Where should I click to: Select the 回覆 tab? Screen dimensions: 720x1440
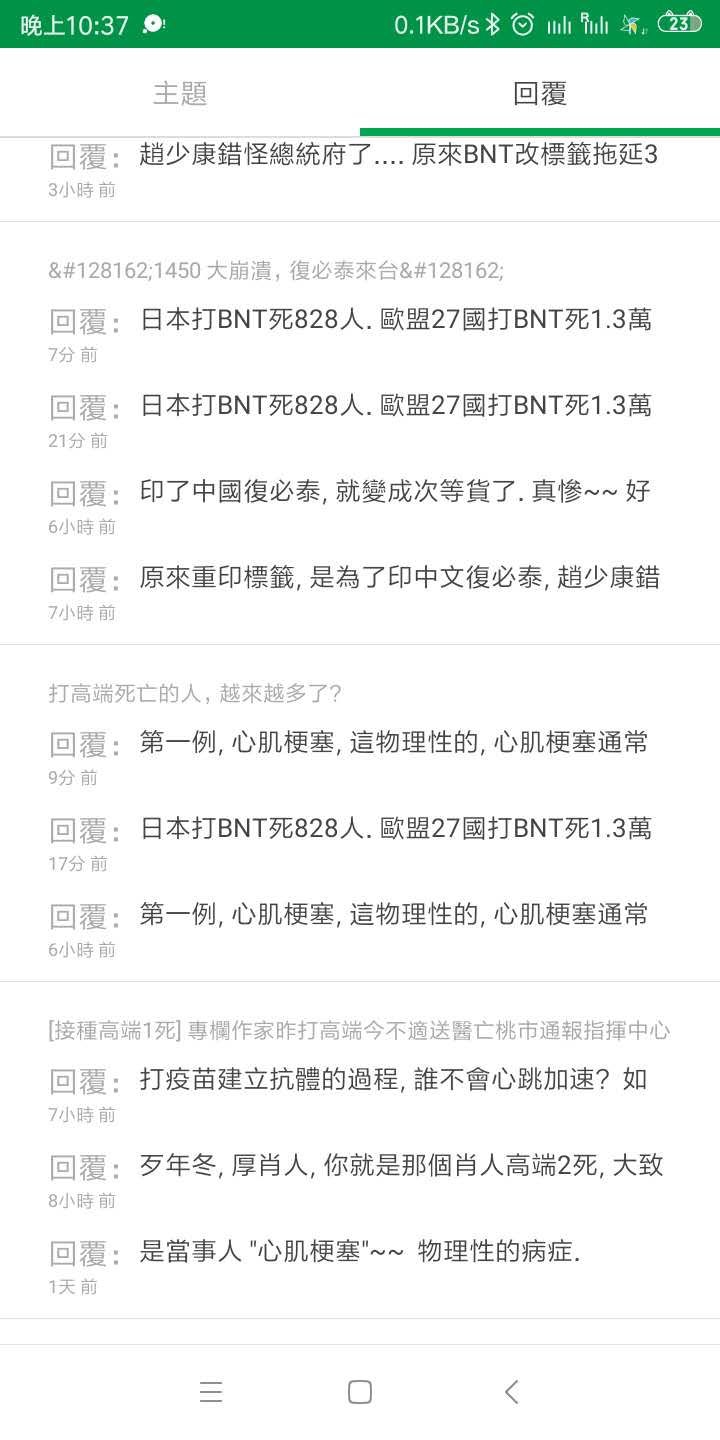540,93
